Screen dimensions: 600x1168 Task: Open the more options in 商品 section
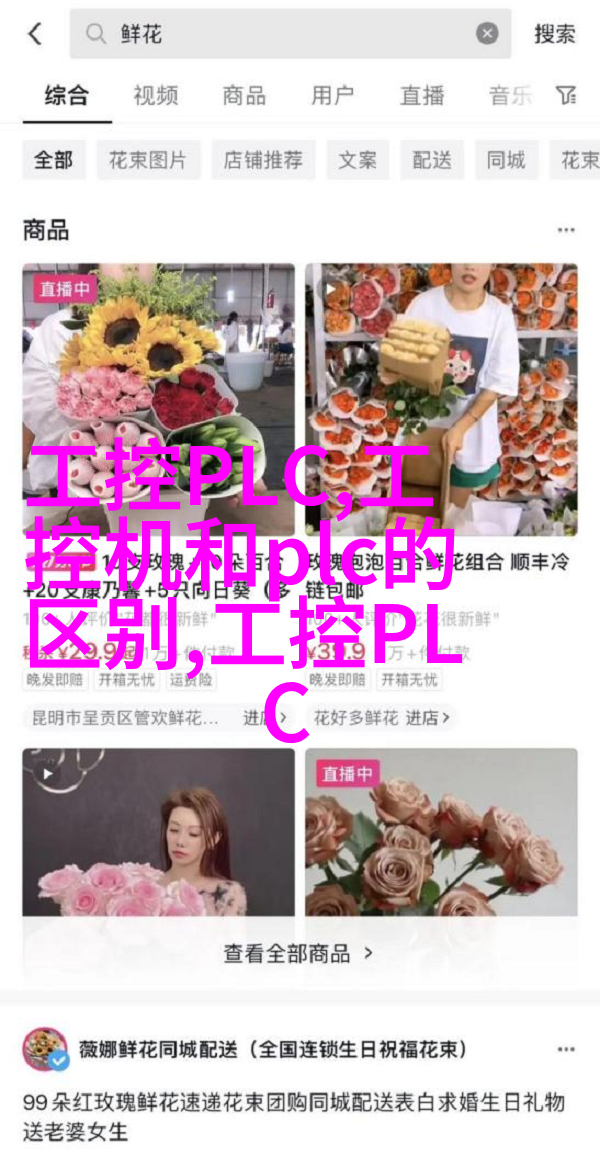tap(566, 230)
